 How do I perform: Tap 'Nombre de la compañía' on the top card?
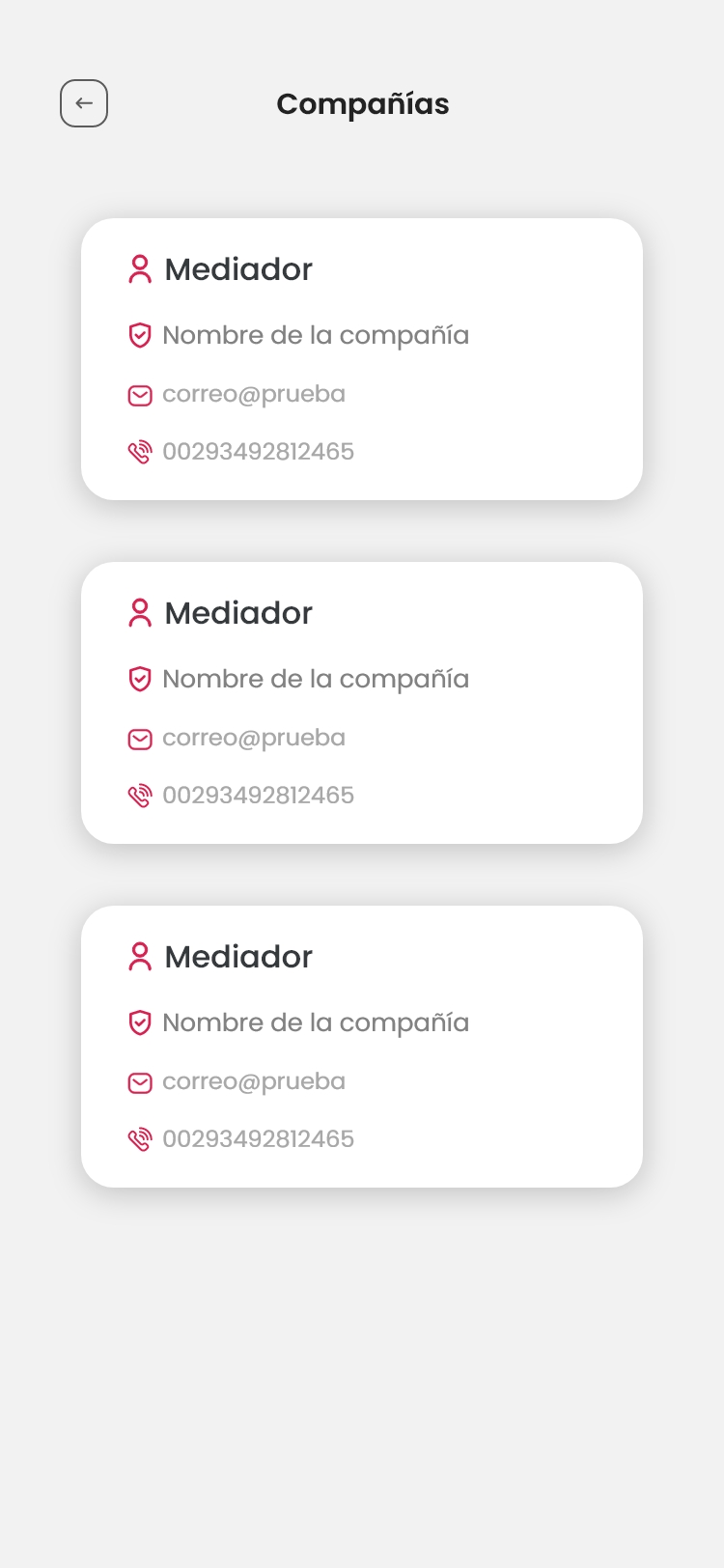coord(316,335)
